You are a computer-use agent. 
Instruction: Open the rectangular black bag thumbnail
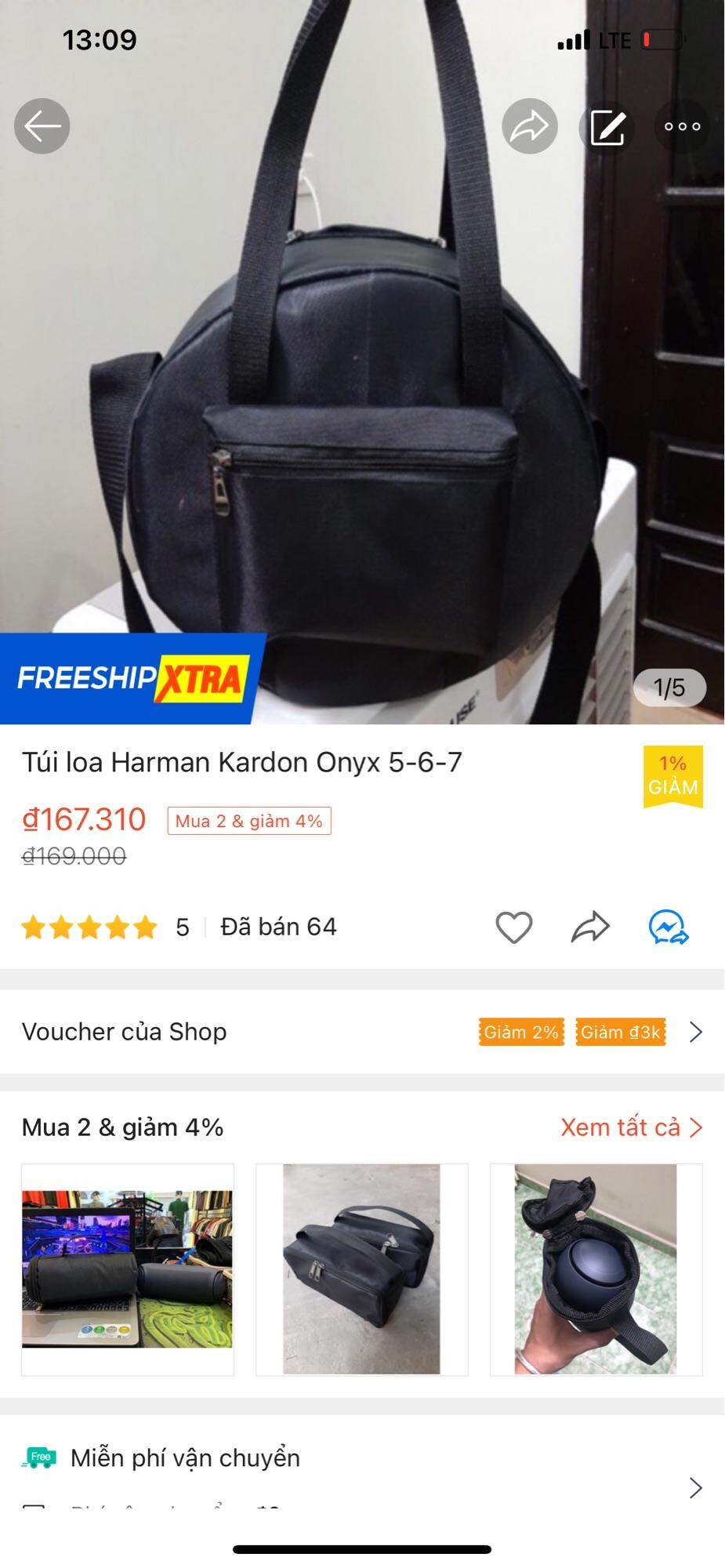[361, 1269]
